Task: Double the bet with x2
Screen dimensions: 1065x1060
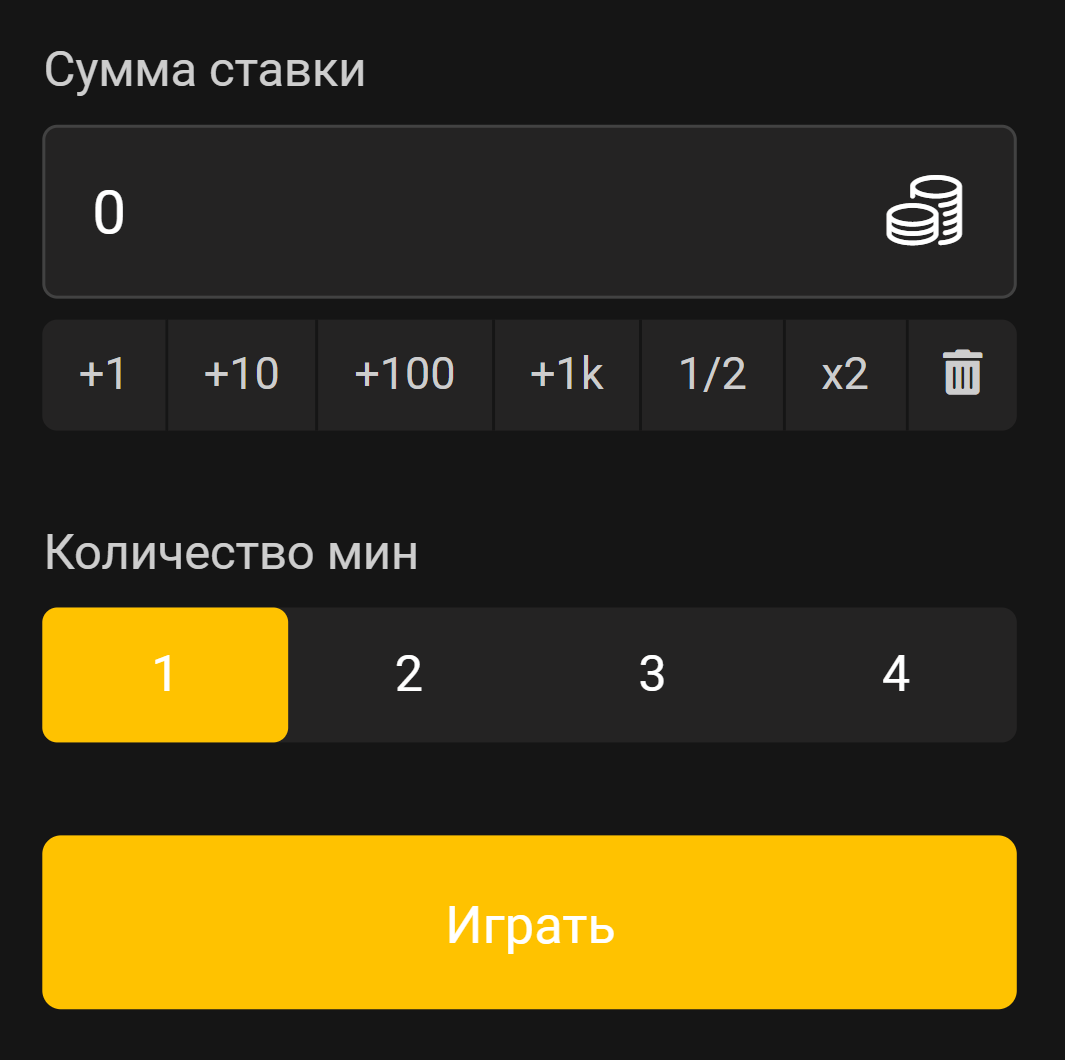Action: click(x=845, y=375)
